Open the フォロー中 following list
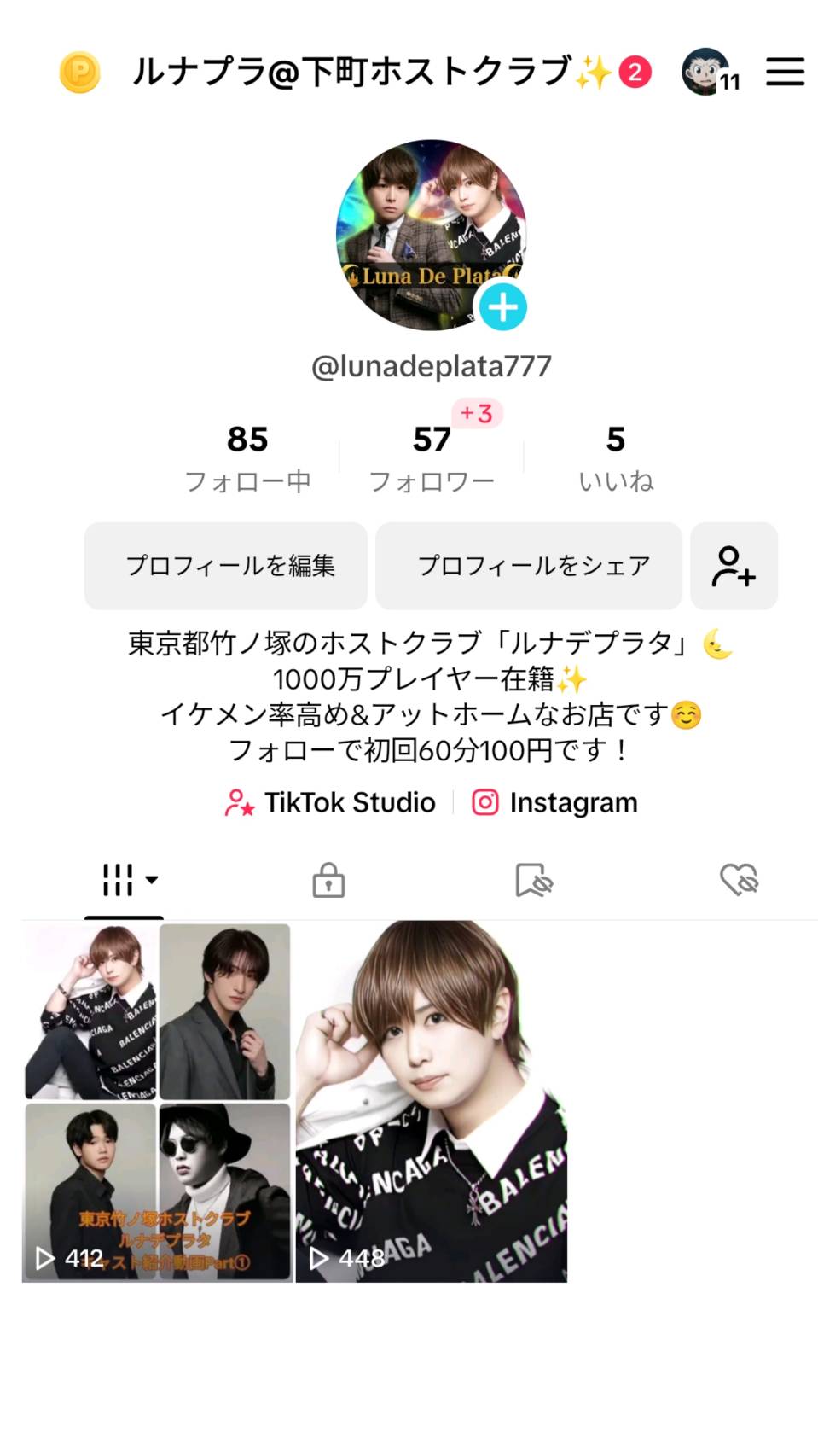This screenshot has width=818, height=1456. coord(247,458)
